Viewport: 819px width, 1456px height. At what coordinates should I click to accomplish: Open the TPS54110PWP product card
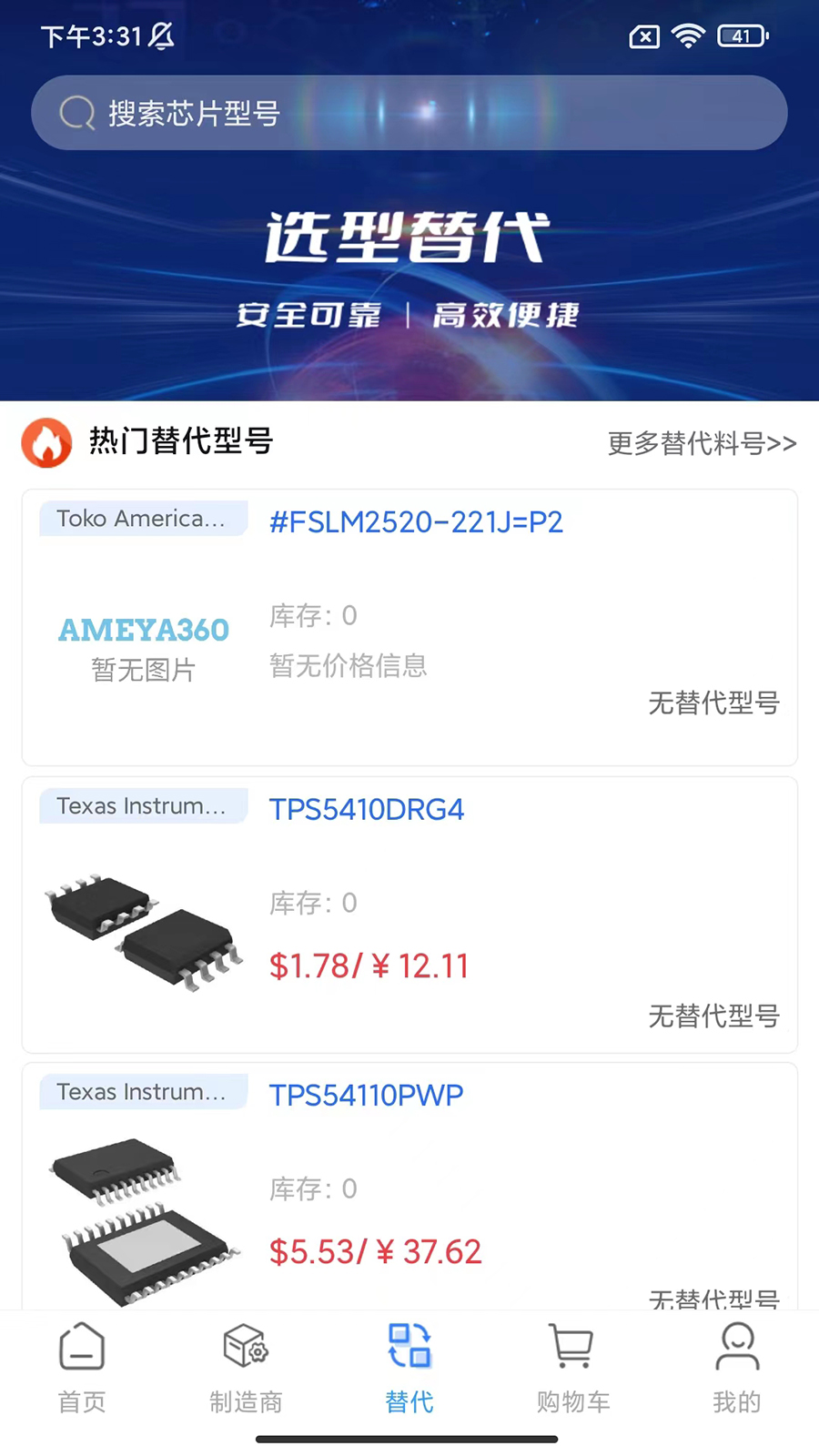pos(409,1187)
